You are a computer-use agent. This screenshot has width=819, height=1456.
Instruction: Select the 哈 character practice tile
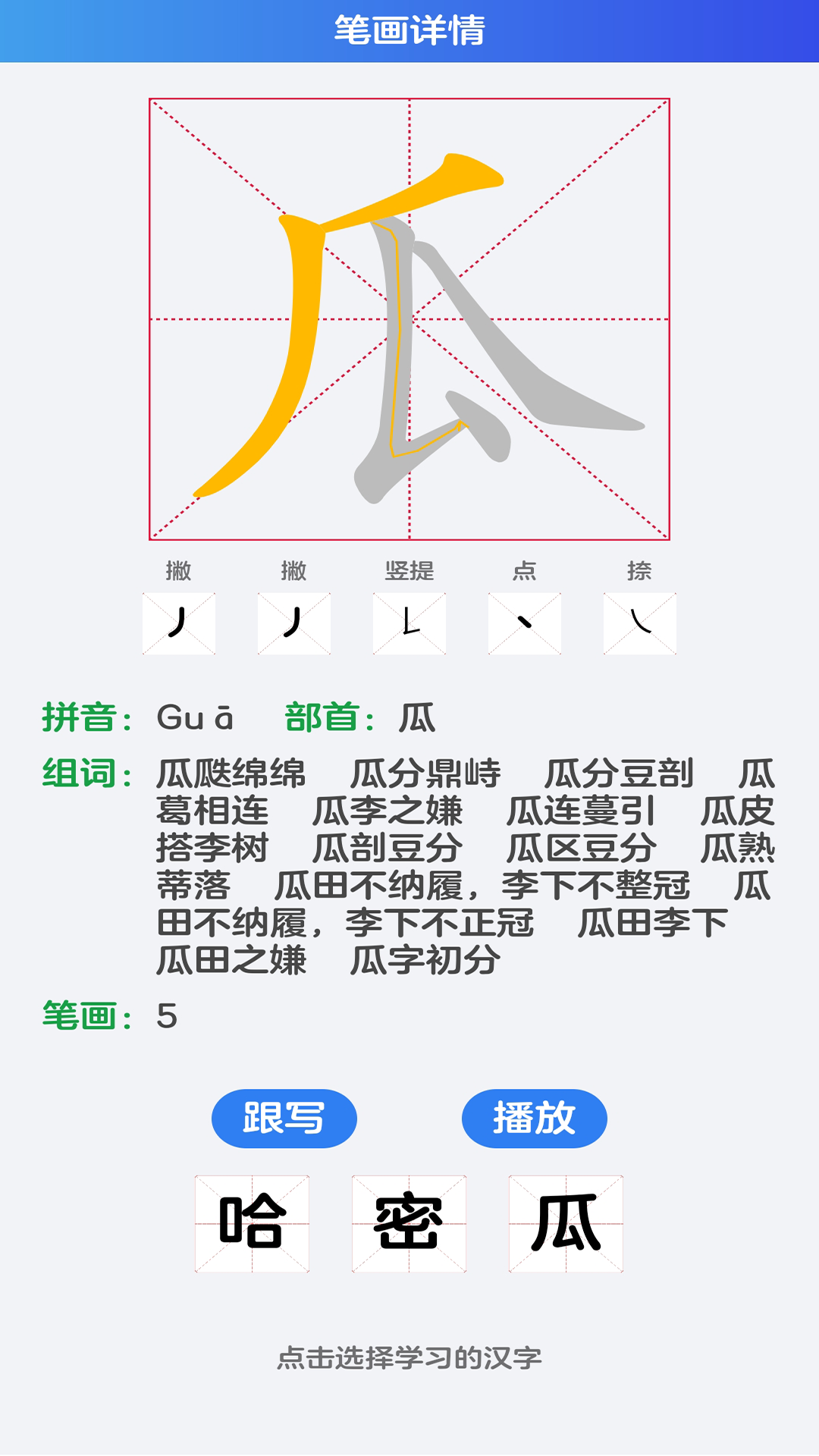(x=253, y=1222)
